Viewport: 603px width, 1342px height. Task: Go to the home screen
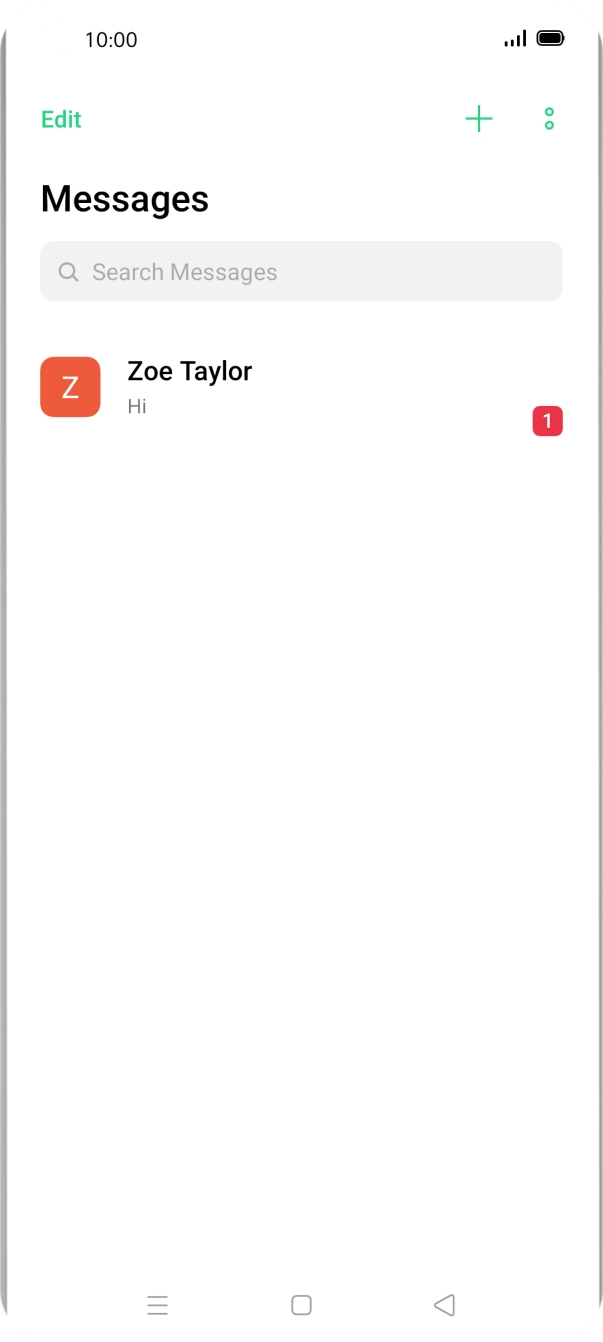(x=301, y=1305)
